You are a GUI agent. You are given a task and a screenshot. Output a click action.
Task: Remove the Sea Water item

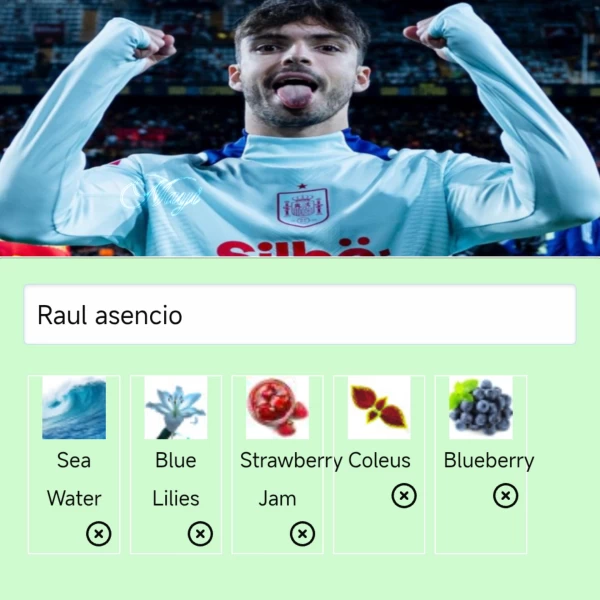point(98,534)
